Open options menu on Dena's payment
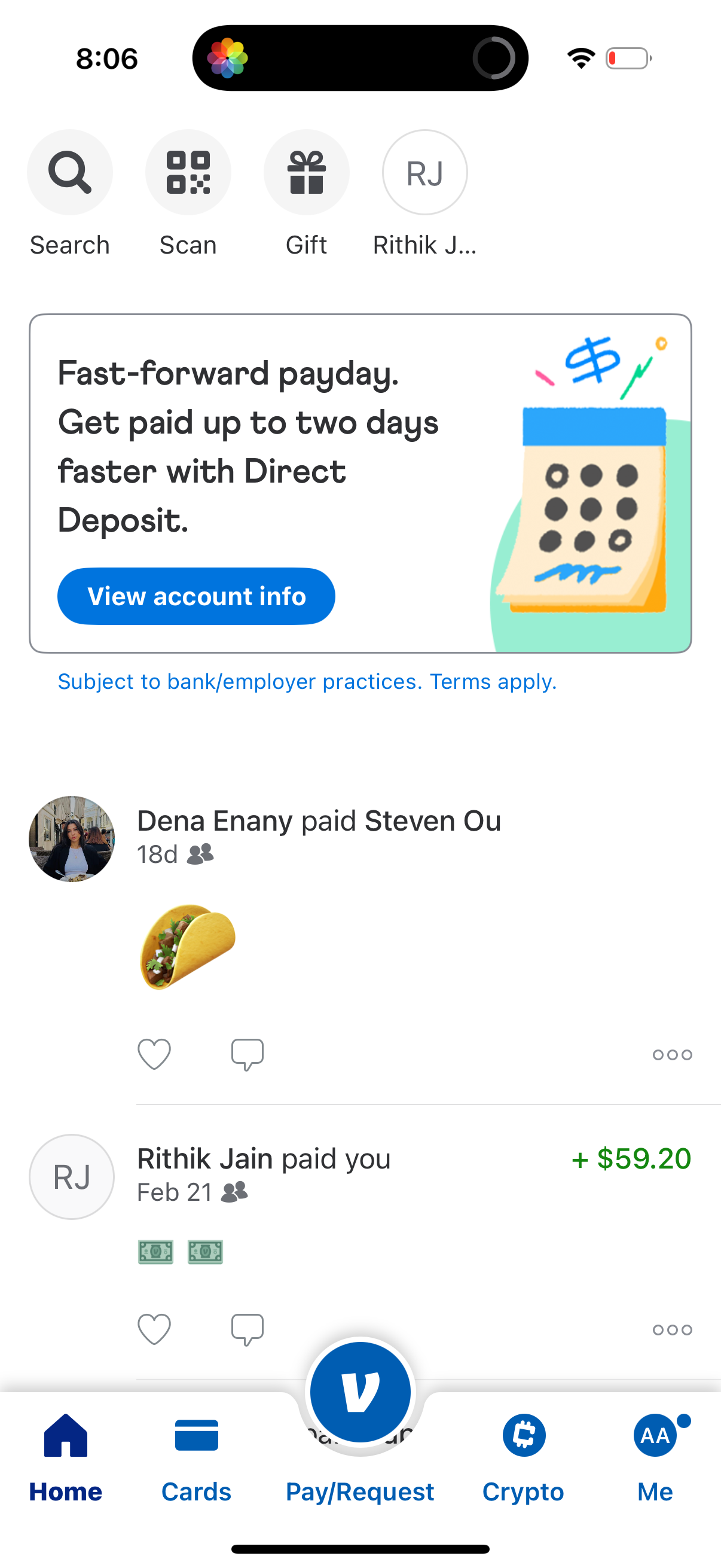721x1568 pixels. (x=673, y=1054)
